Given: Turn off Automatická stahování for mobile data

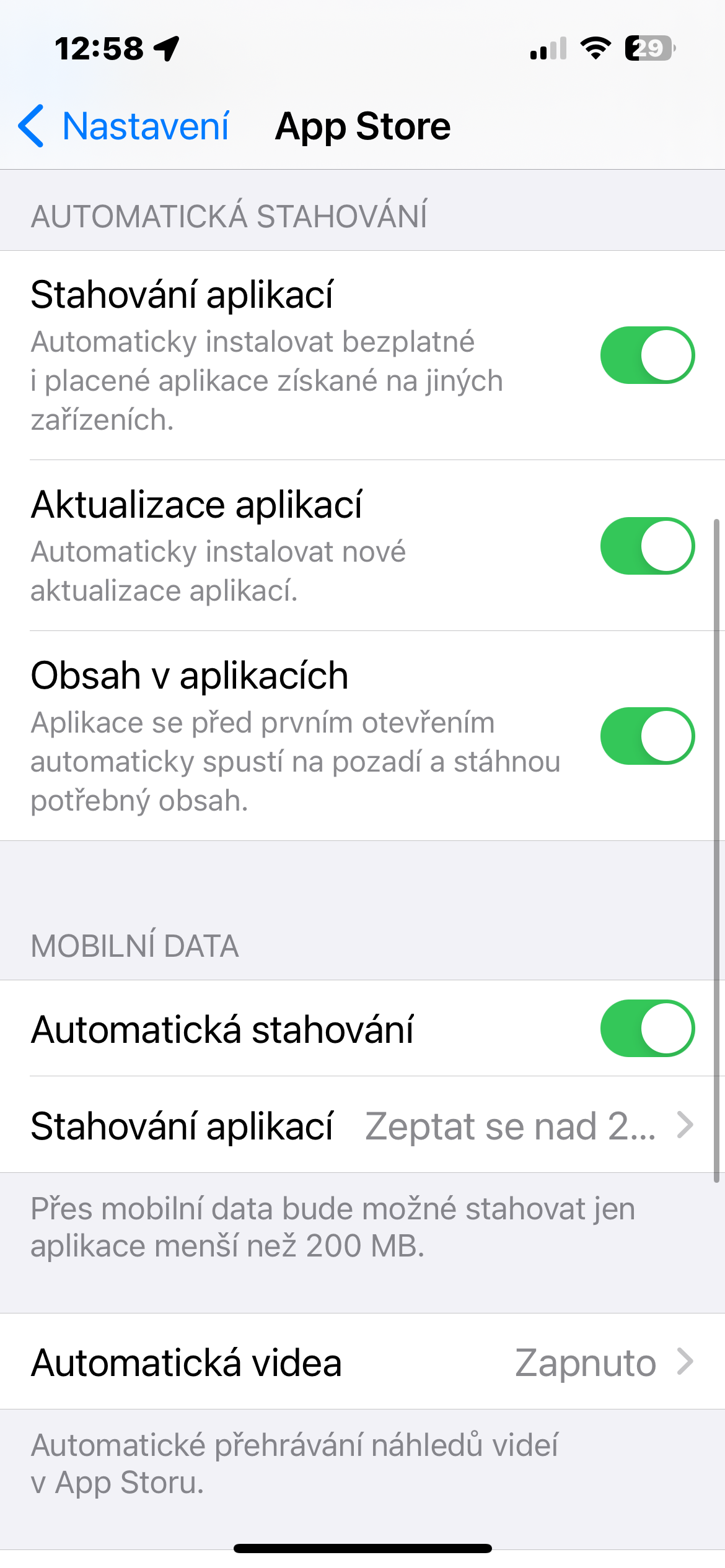Looking at the screenshot, I should point(647,1028).
